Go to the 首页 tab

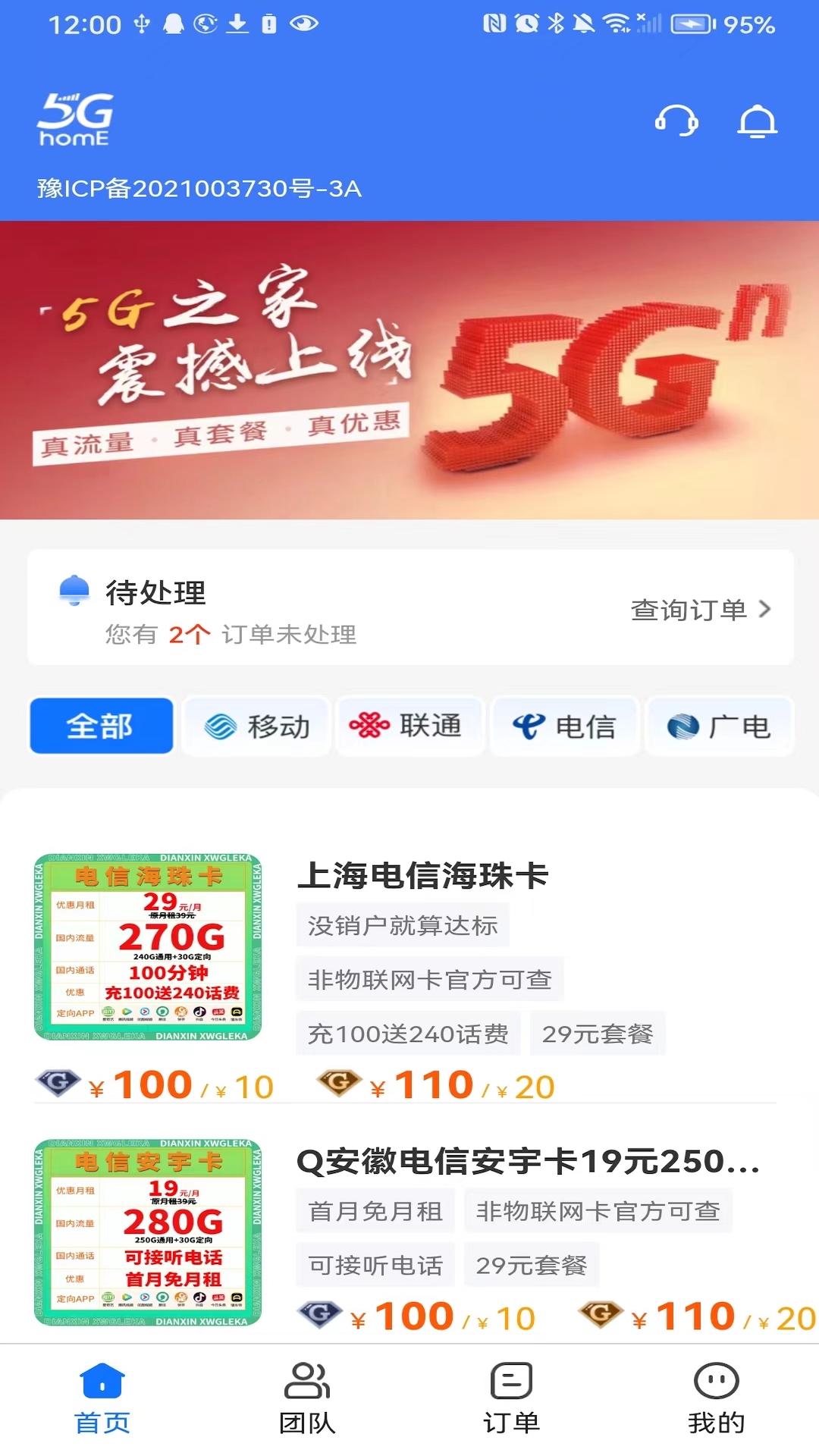point(102,1400)
